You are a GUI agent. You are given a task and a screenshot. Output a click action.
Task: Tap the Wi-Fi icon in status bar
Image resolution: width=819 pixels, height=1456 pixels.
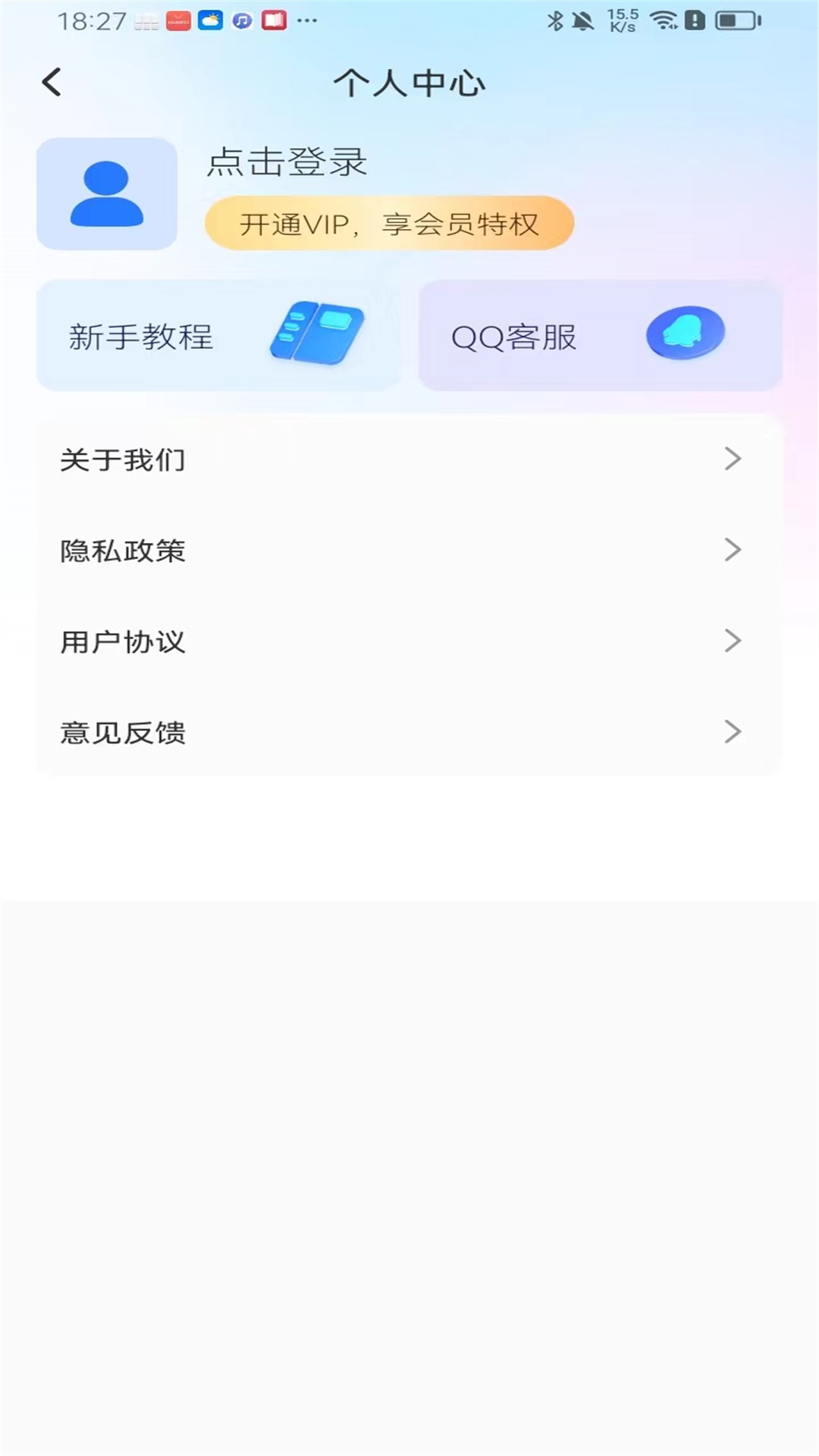point(664,20)
